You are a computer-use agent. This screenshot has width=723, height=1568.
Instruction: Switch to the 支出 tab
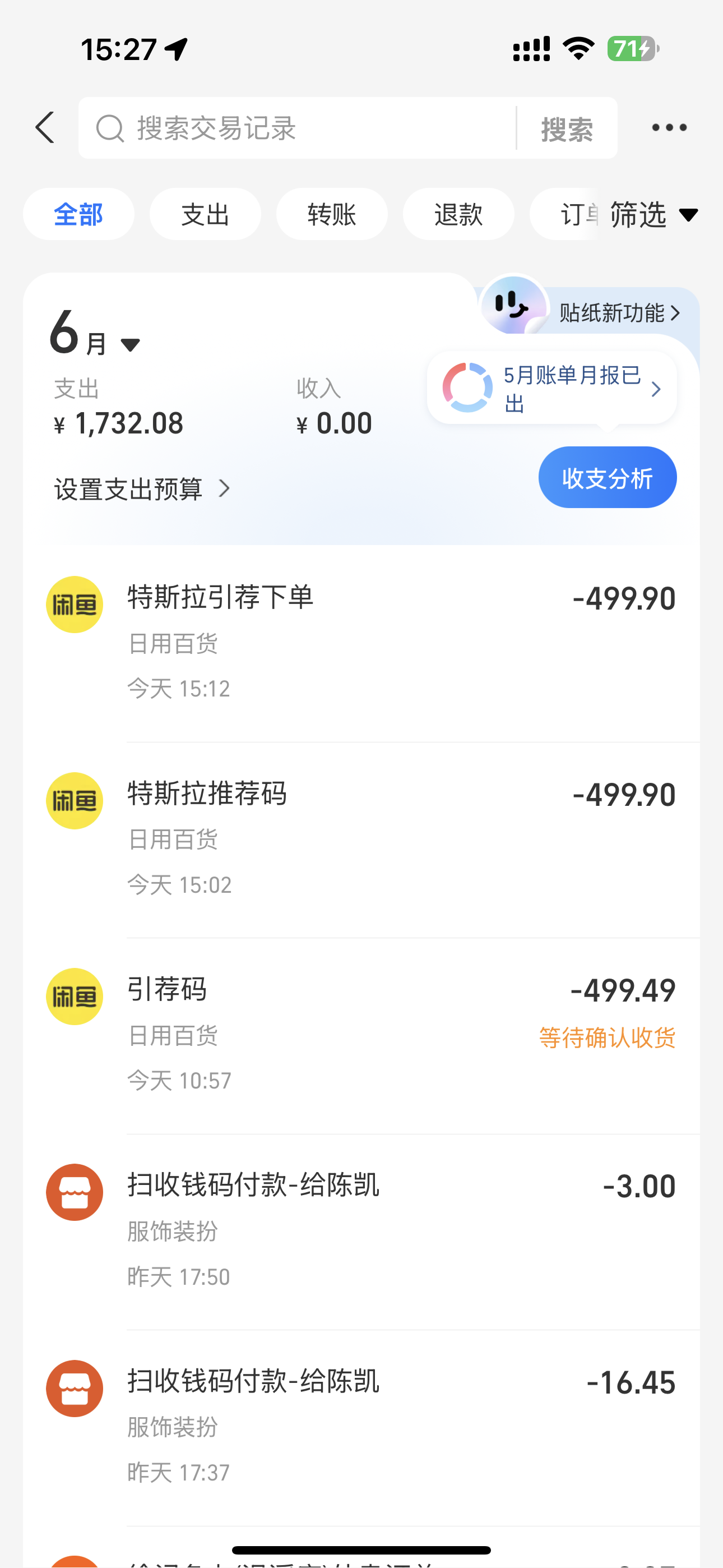[205, 214]
